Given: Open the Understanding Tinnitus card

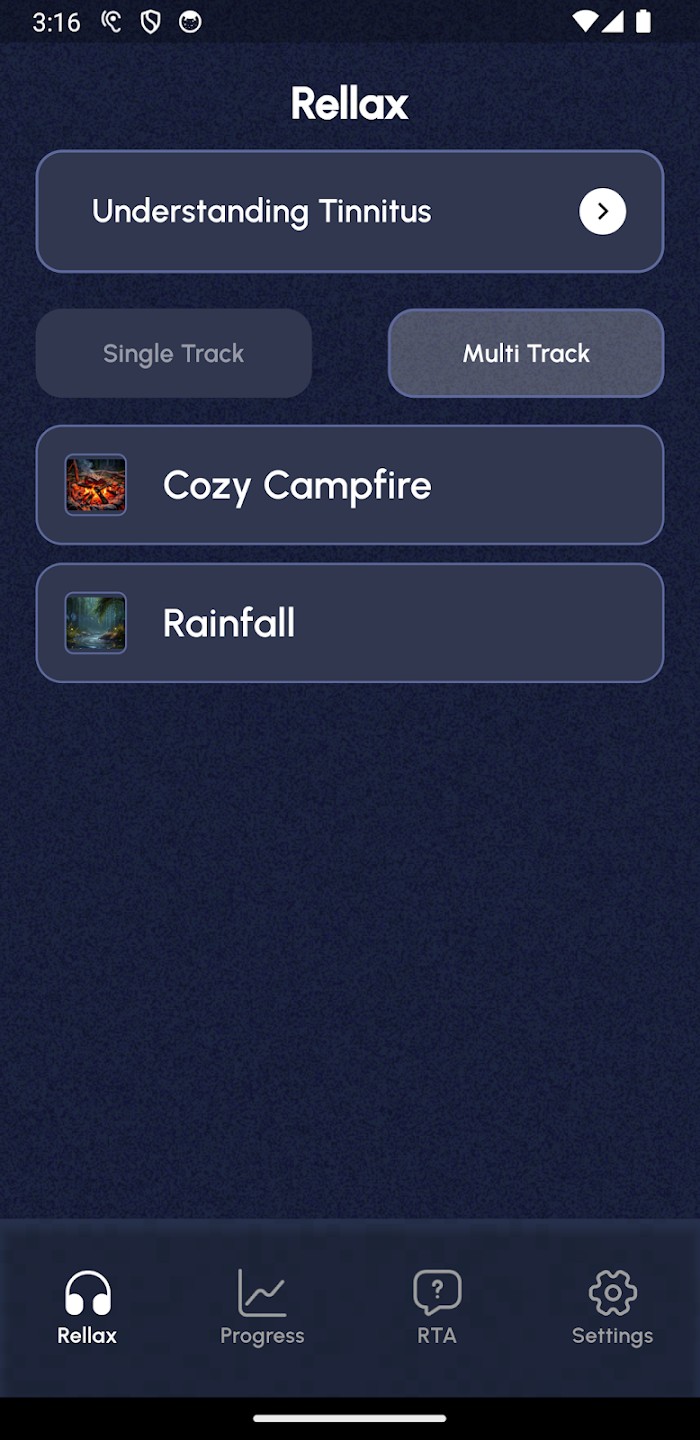Looking at the screenshot, I should (349, 211).
